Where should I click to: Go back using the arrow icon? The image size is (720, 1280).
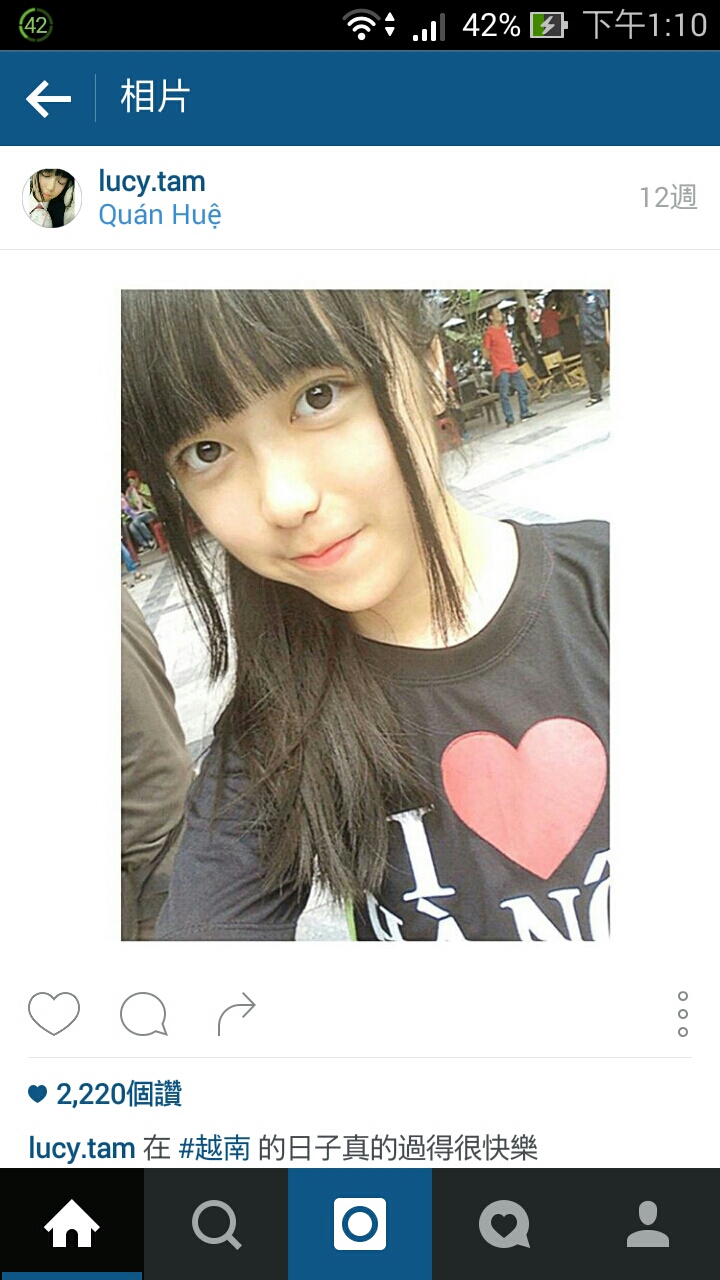48,99
